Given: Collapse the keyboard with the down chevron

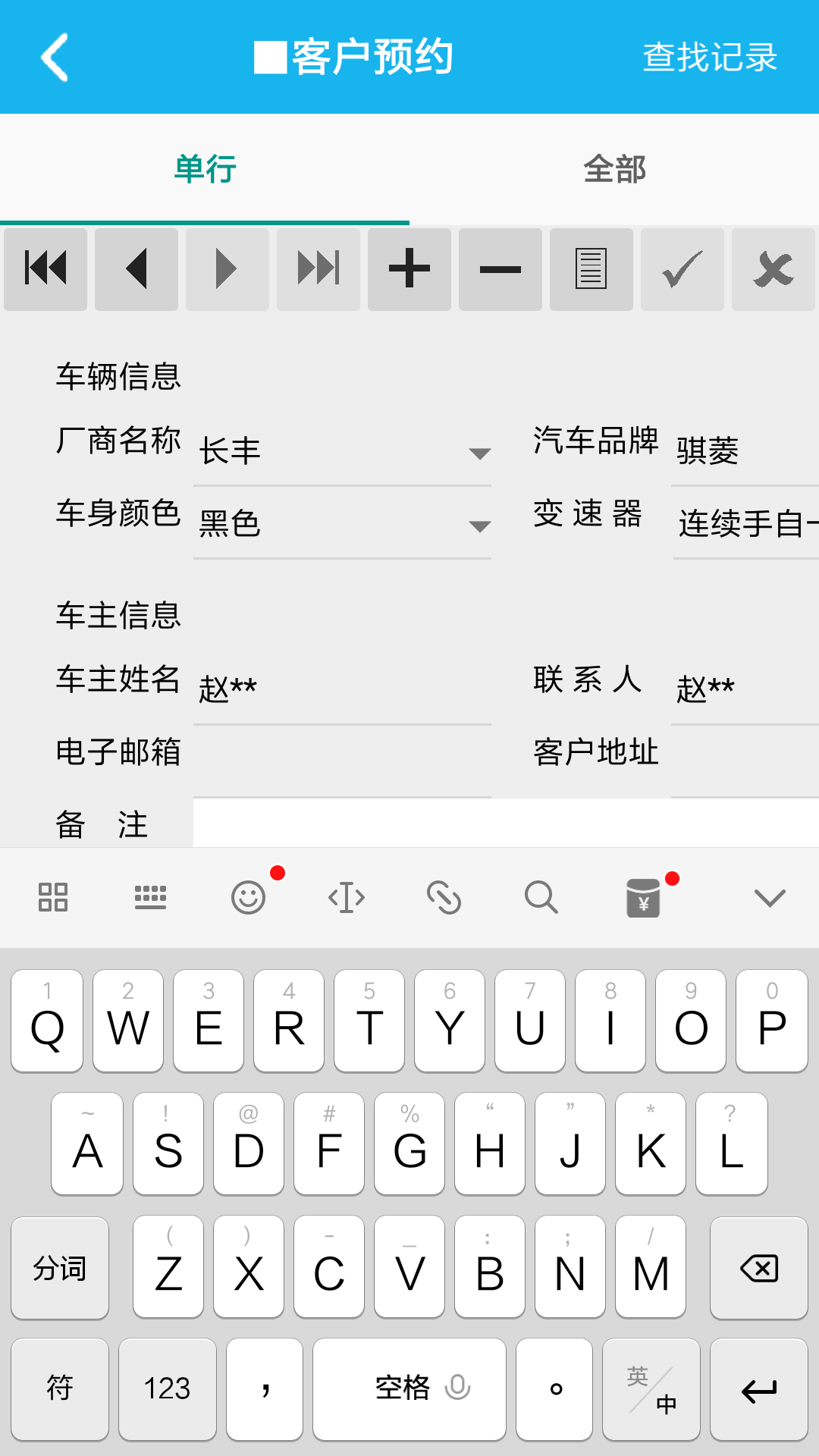Looking at the screenshot, I should (x=769, y=898).
